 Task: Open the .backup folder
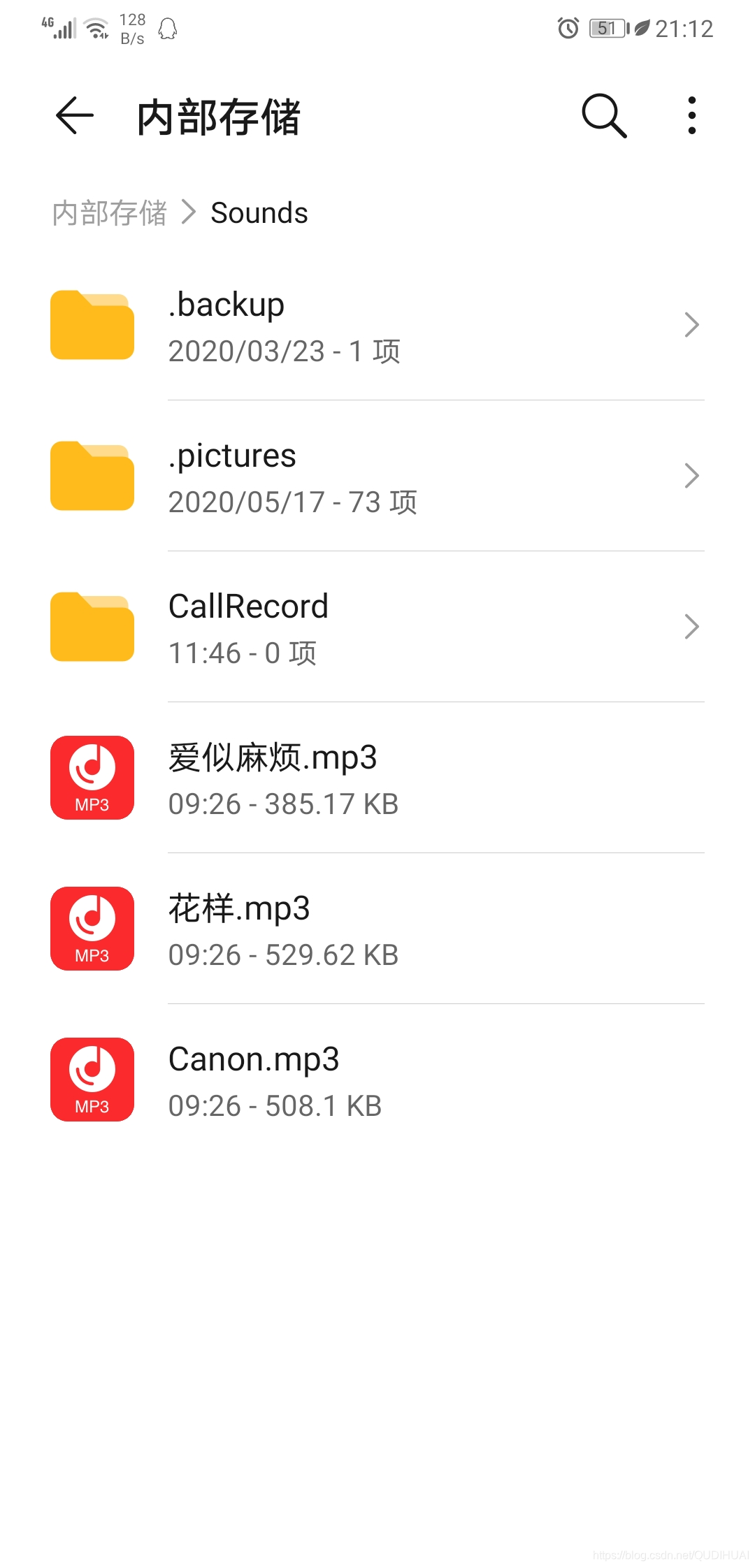pyautogui.click(x=377, y=326)
